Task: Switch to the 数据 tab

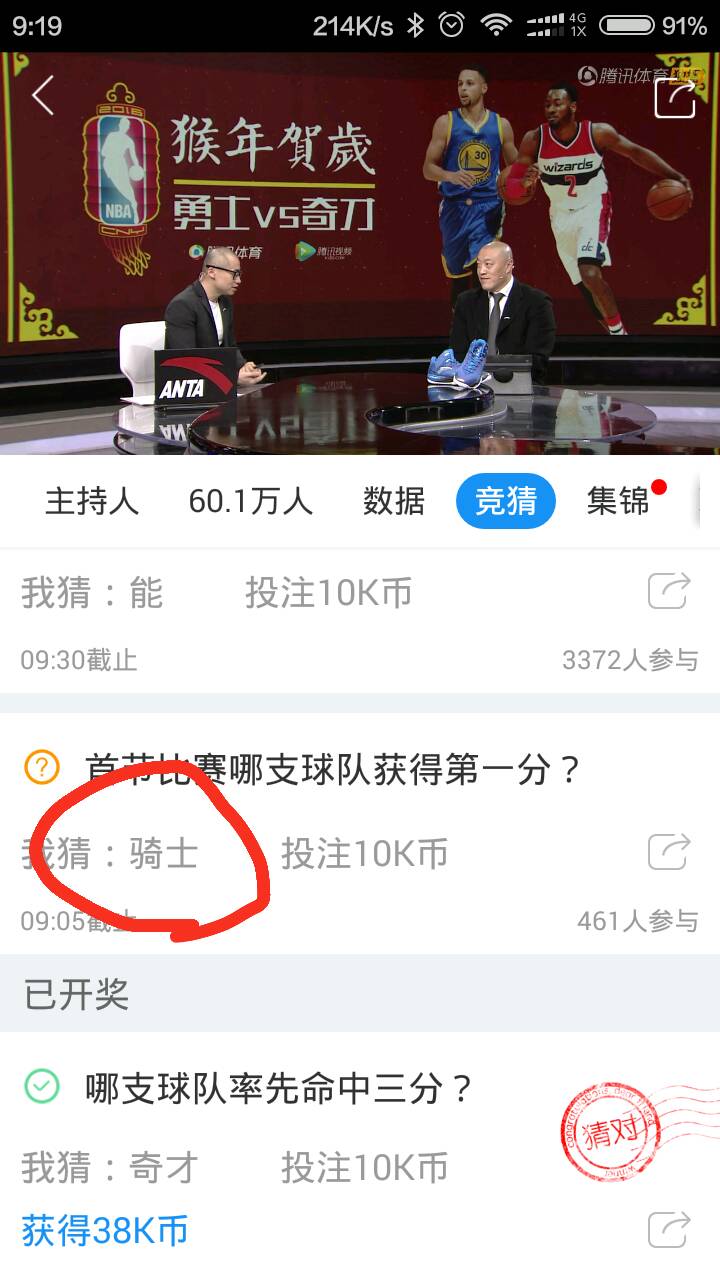Action: [x=394, y=501]
